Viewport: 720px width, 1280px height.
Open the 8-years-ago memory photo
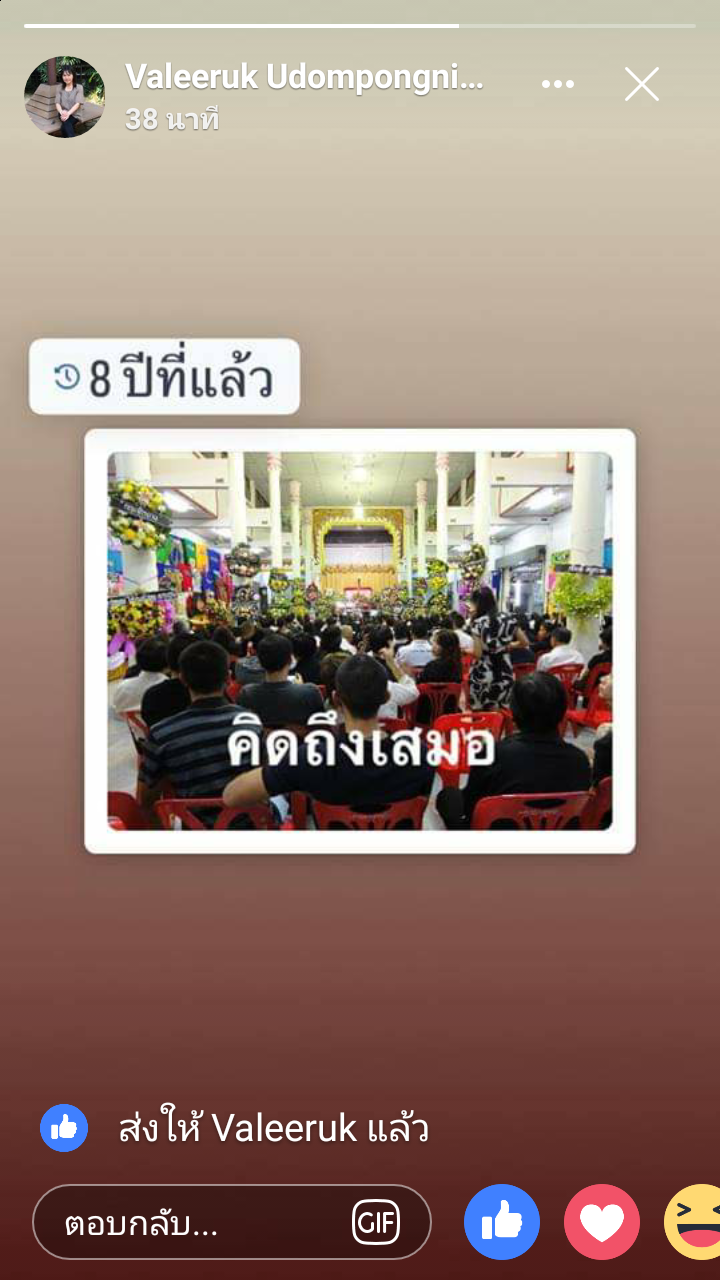[x=360, y=640]
